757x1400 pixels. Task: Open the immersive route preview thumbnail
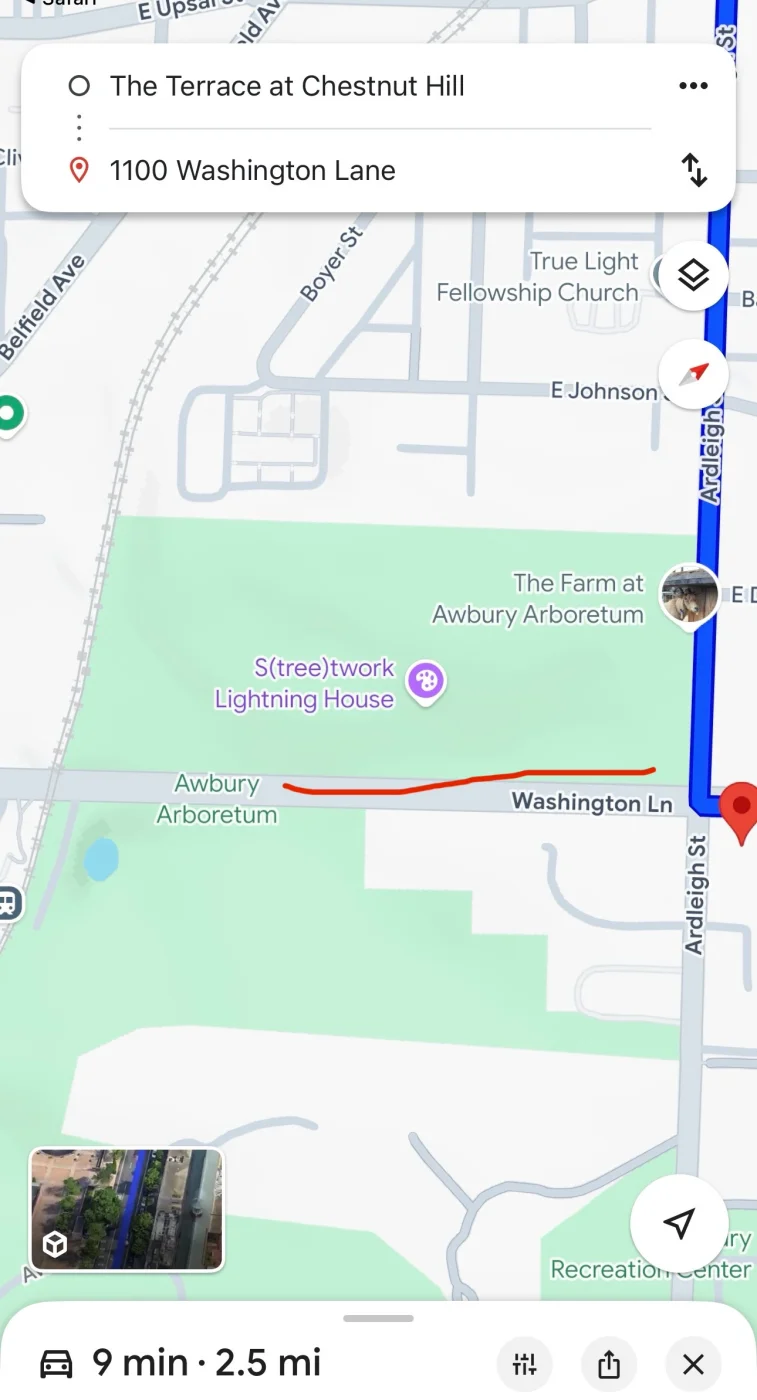tap(127, 1209)
